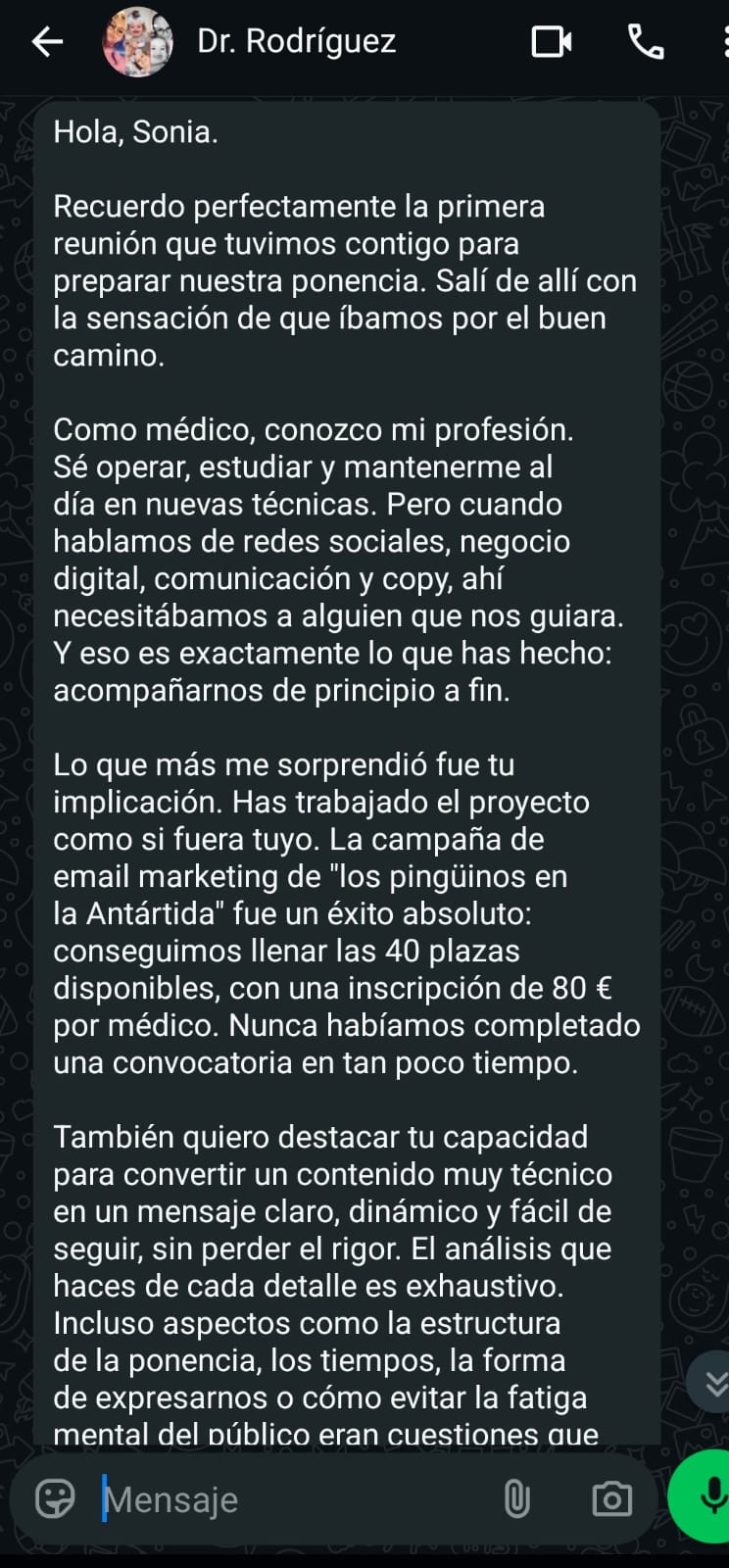Screen dimensions: 729x1568
Task: Attach a file with the paperclip
Action: tap(516, 1498)
